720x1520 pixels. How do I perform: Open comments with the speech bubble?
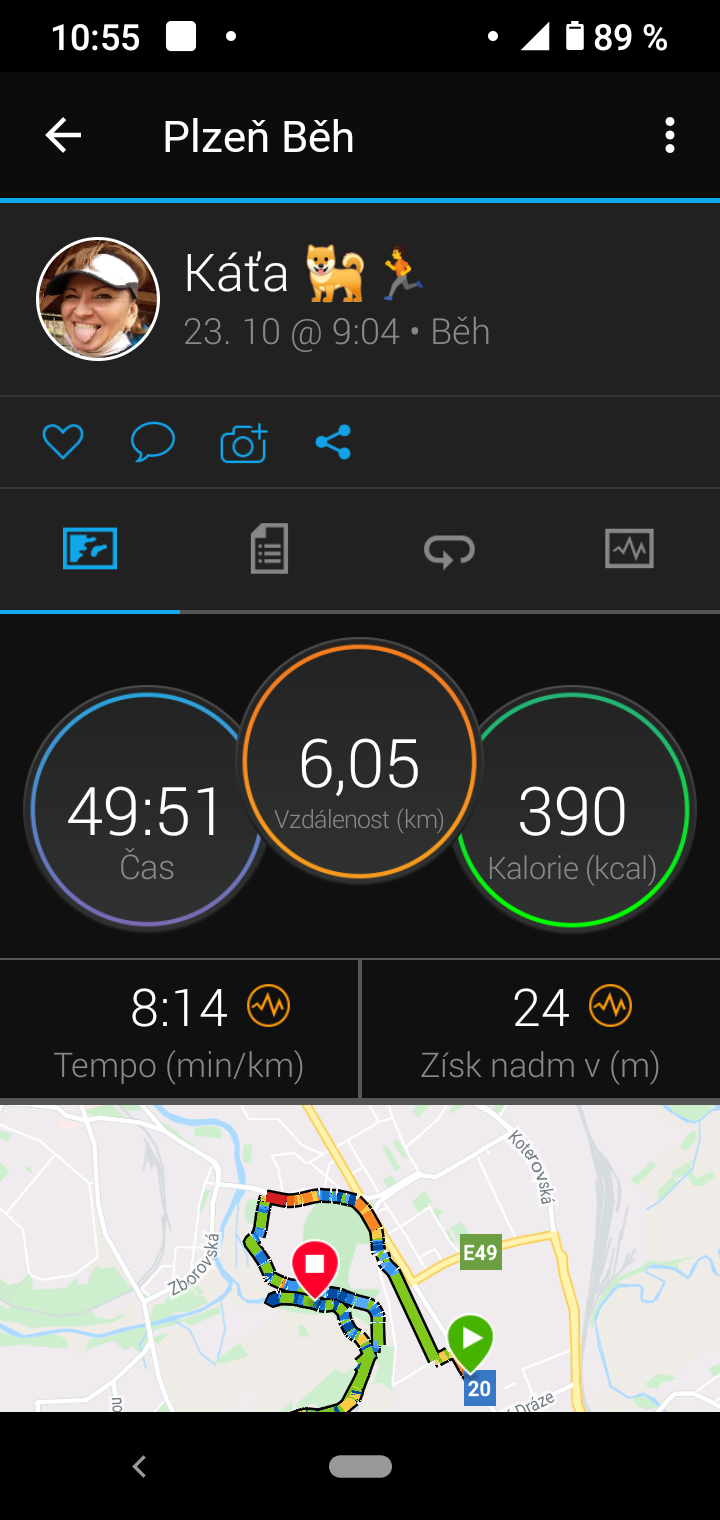click(152, 442)
